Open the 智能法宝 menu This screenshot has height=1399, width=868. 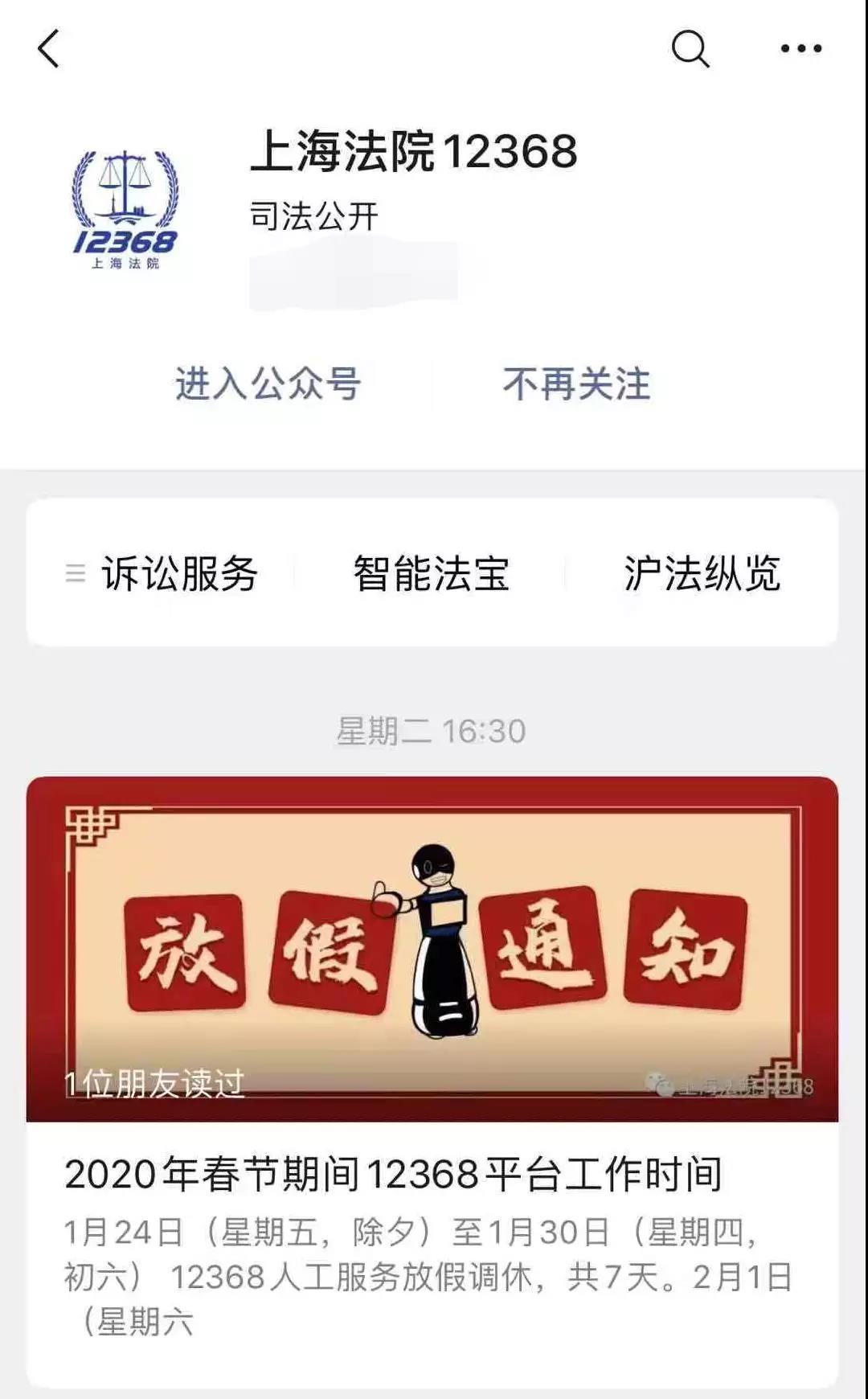[x=432, y=573]
